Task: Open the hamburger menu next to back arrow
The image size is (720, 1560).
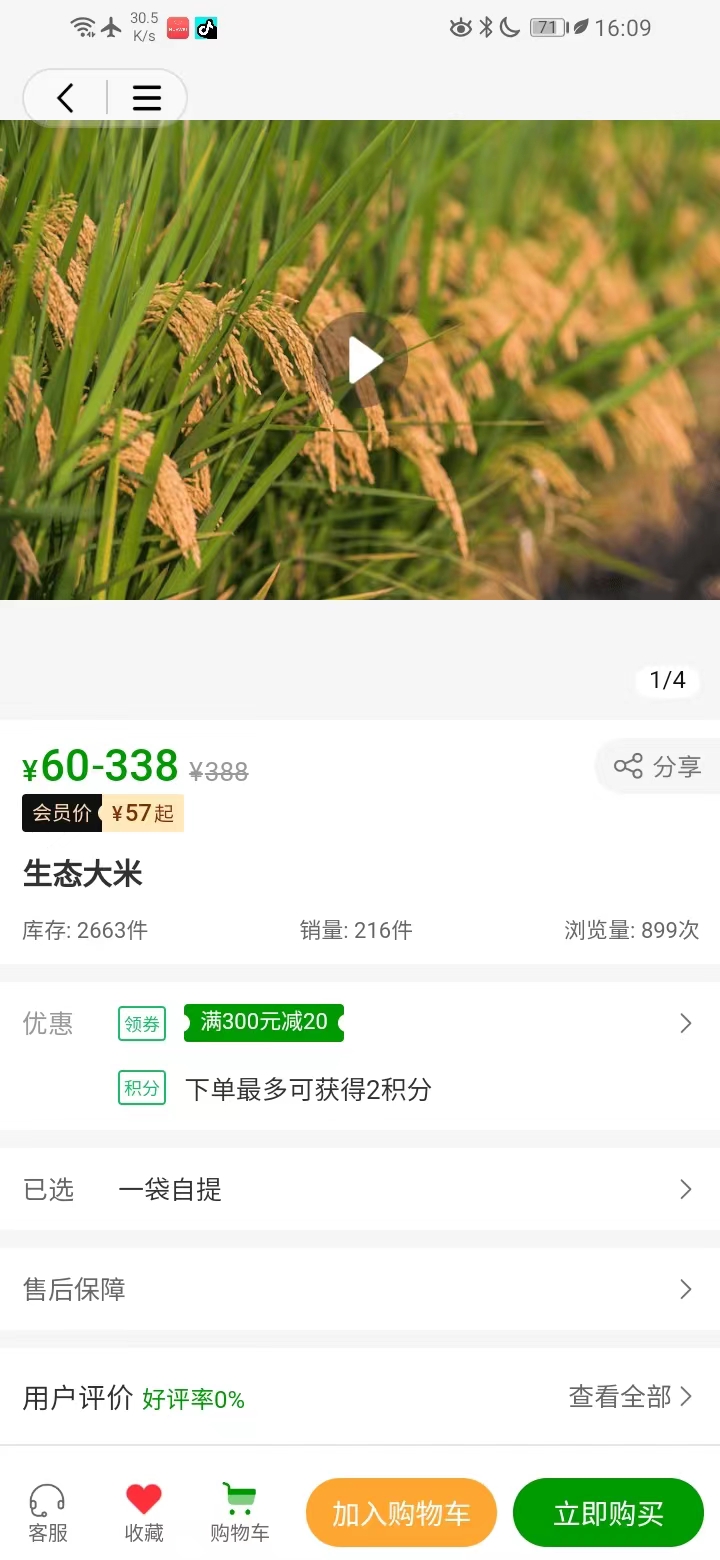Action: click(146, 98)
